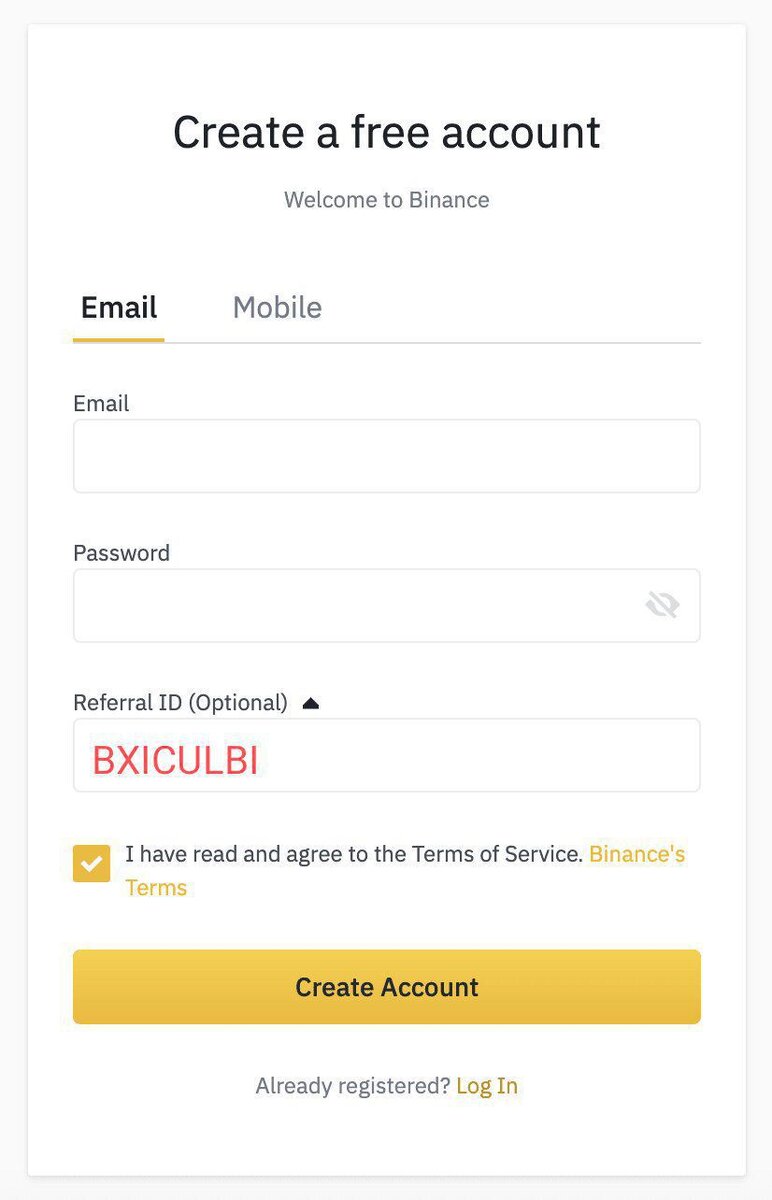Edit the Referral ID field
772x1200 pixels.
click(x=386, y=756)
